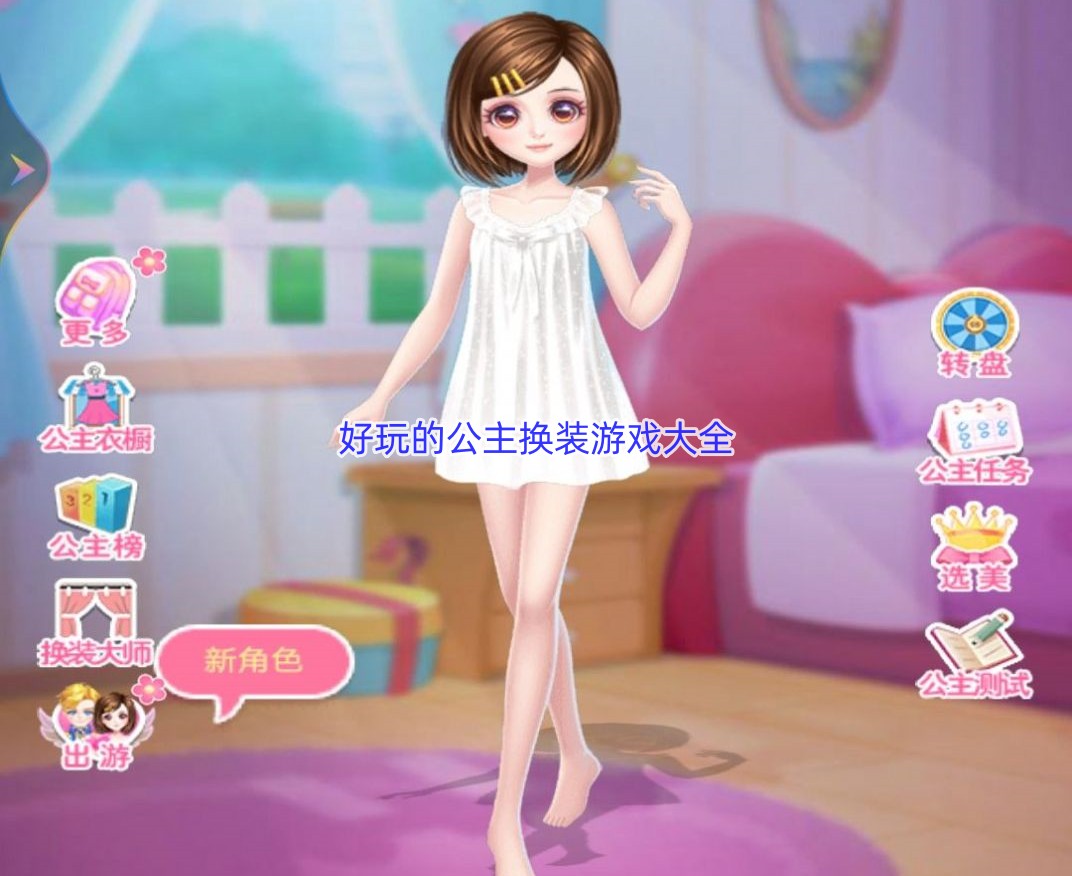Screen dimensions: 1072x876
Task: Tap the 出游 couple icon
Action: [x=98, y=727]
